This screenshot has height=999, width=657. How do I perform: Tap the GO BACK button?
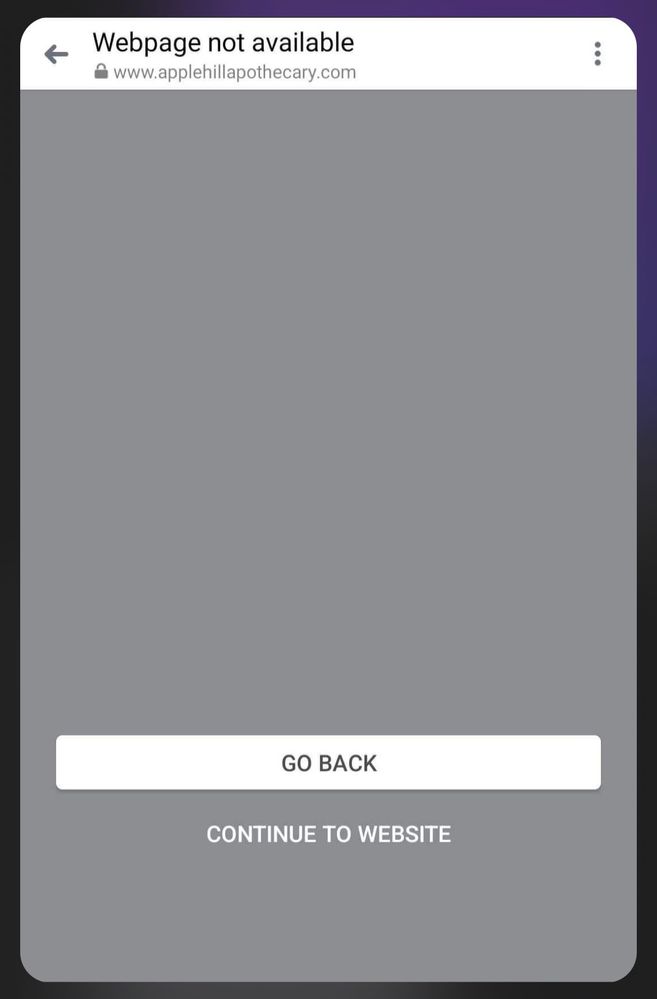coord(328,763)
